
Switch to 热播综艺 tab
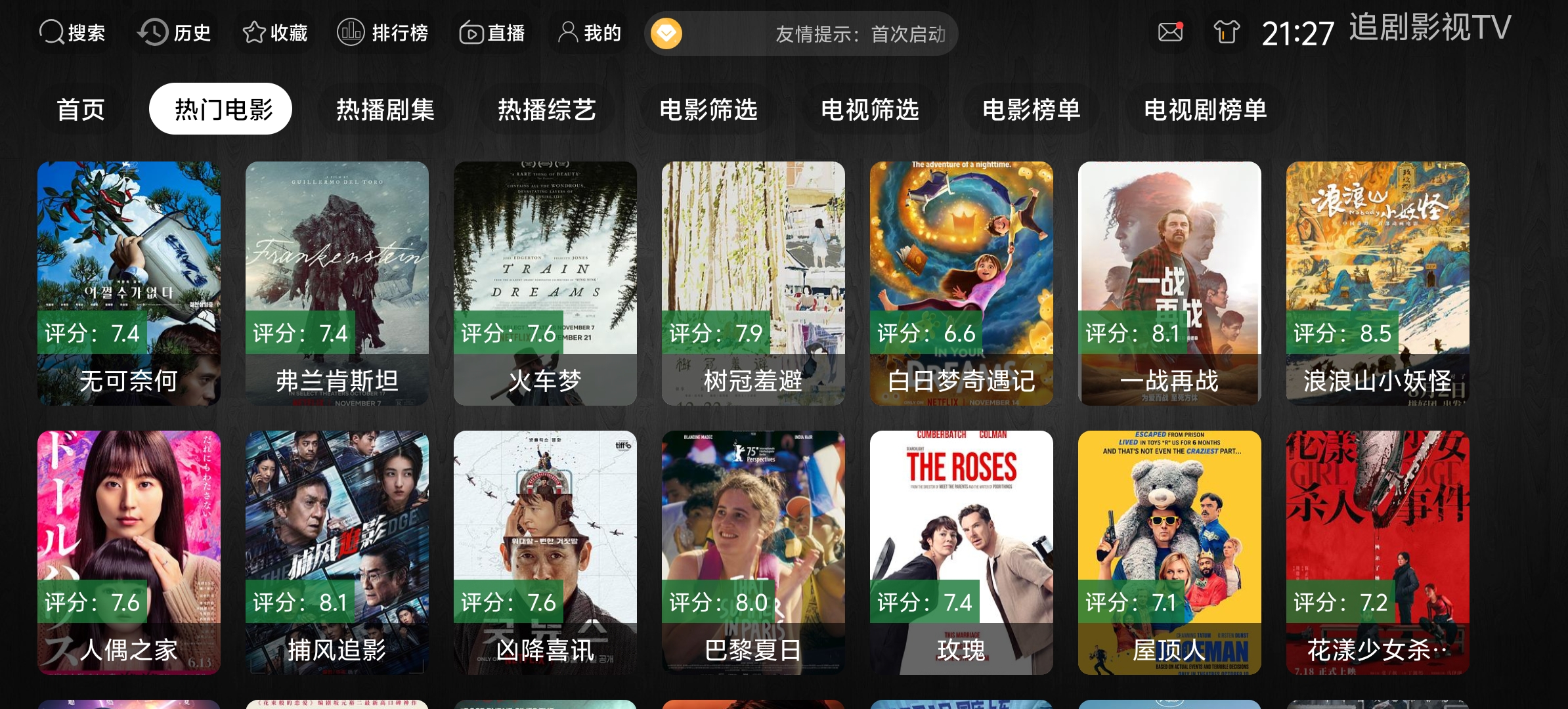[547, 109]
